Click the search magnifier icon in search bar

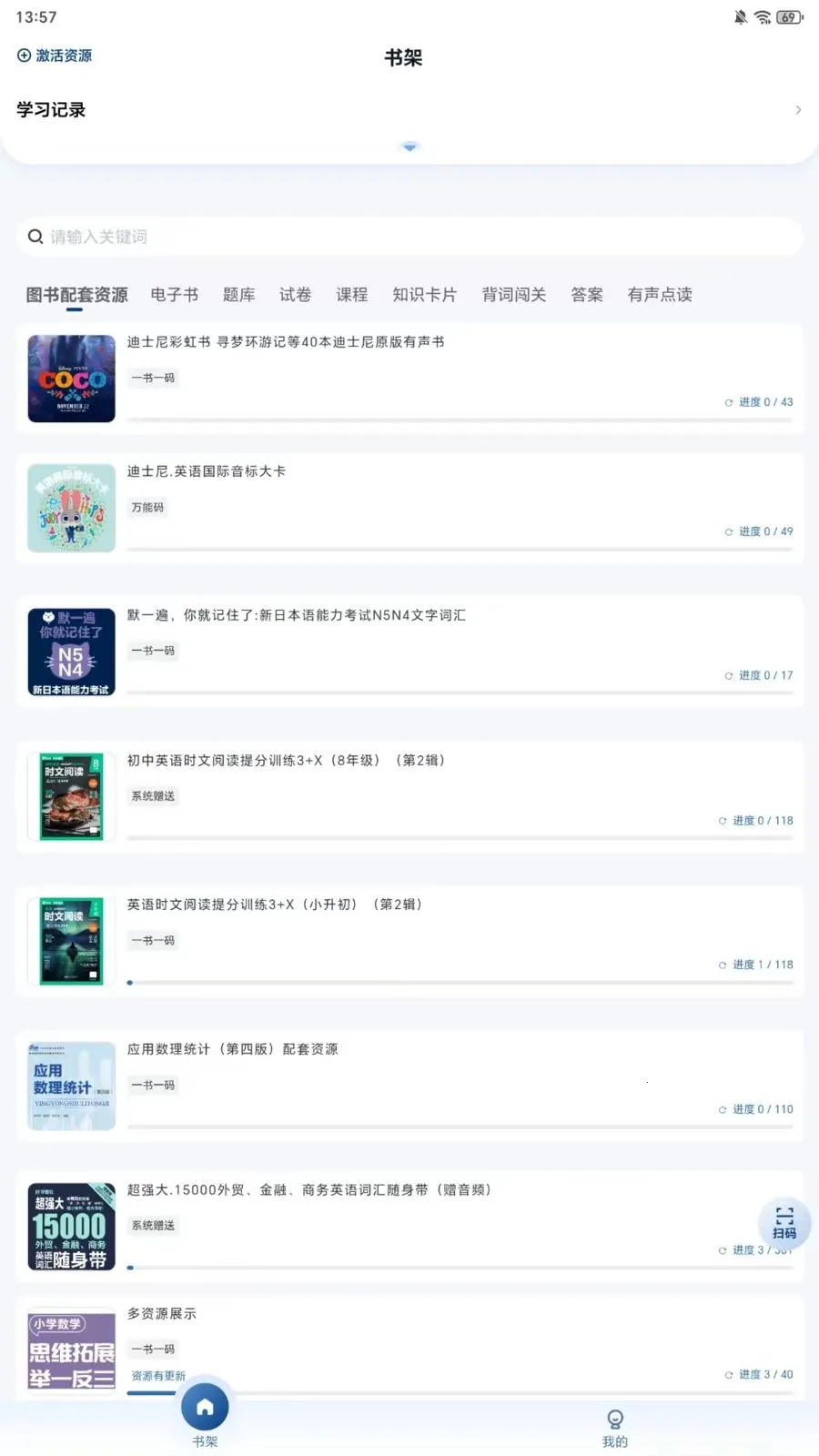tap(35, 237)
